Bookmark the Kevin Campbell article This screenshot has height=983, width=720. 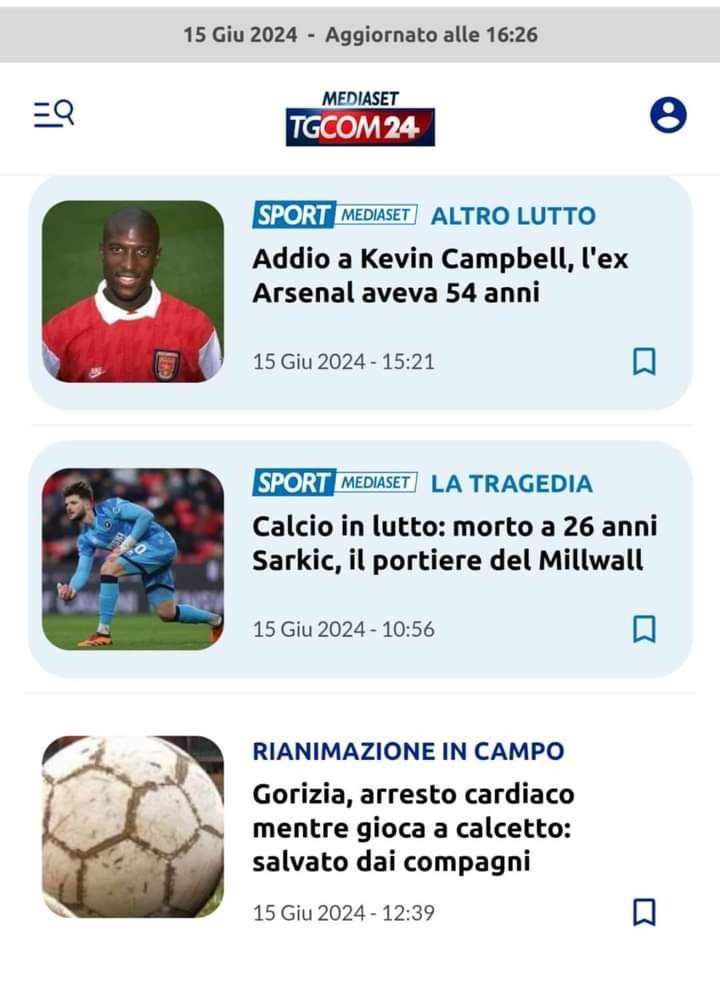click(645, 361)
